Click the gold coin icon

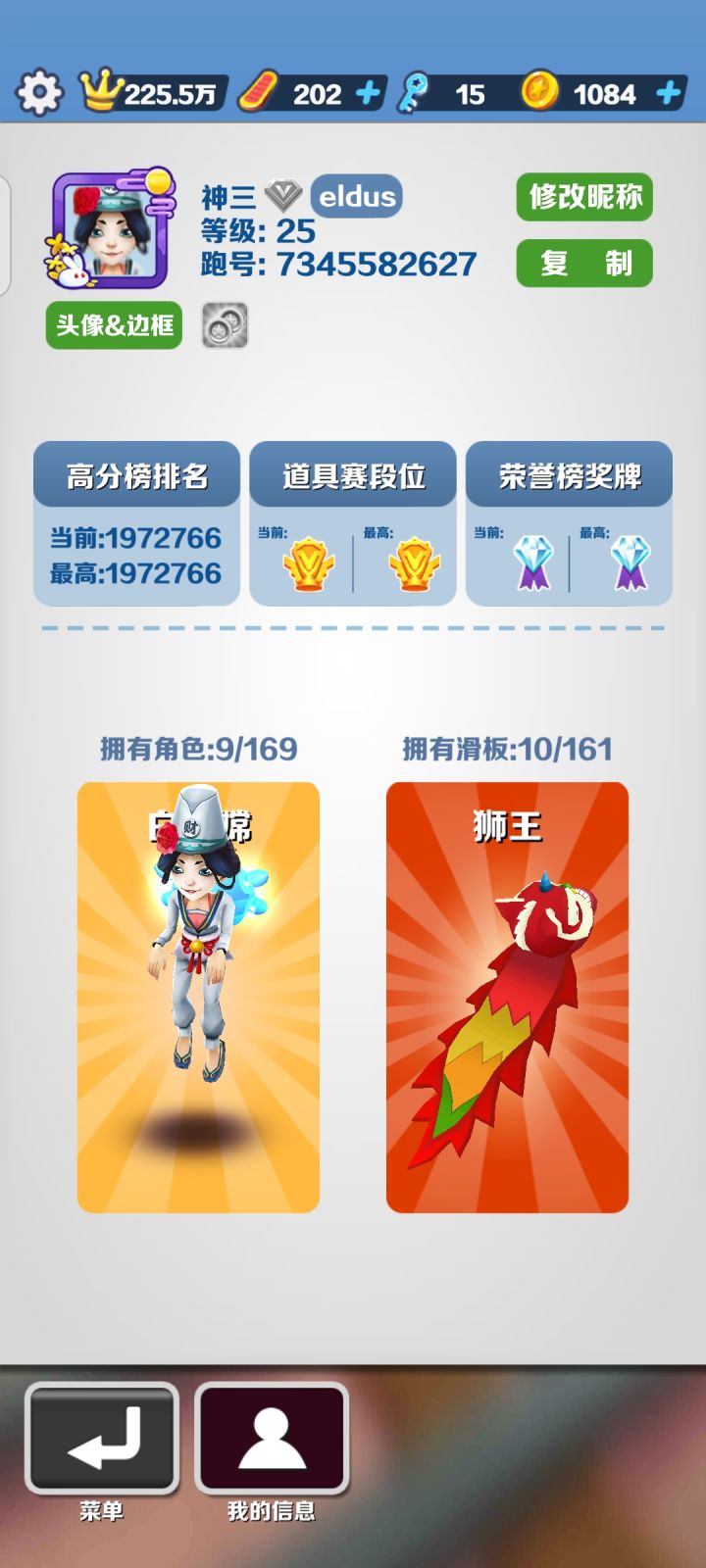(539, 92)
